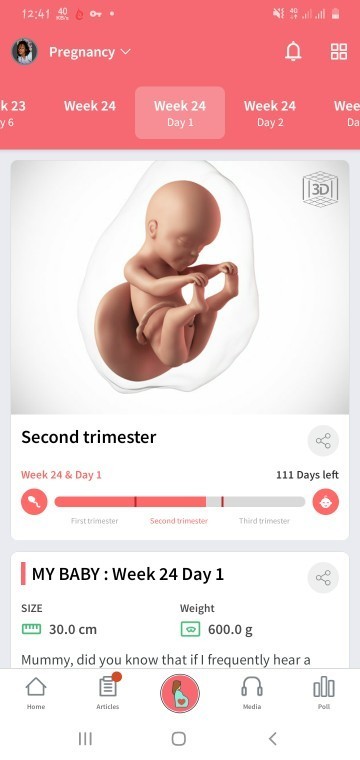Screen dimensions: 360x760
Task: Open the profile picture avatar
Action: (25, 52)
